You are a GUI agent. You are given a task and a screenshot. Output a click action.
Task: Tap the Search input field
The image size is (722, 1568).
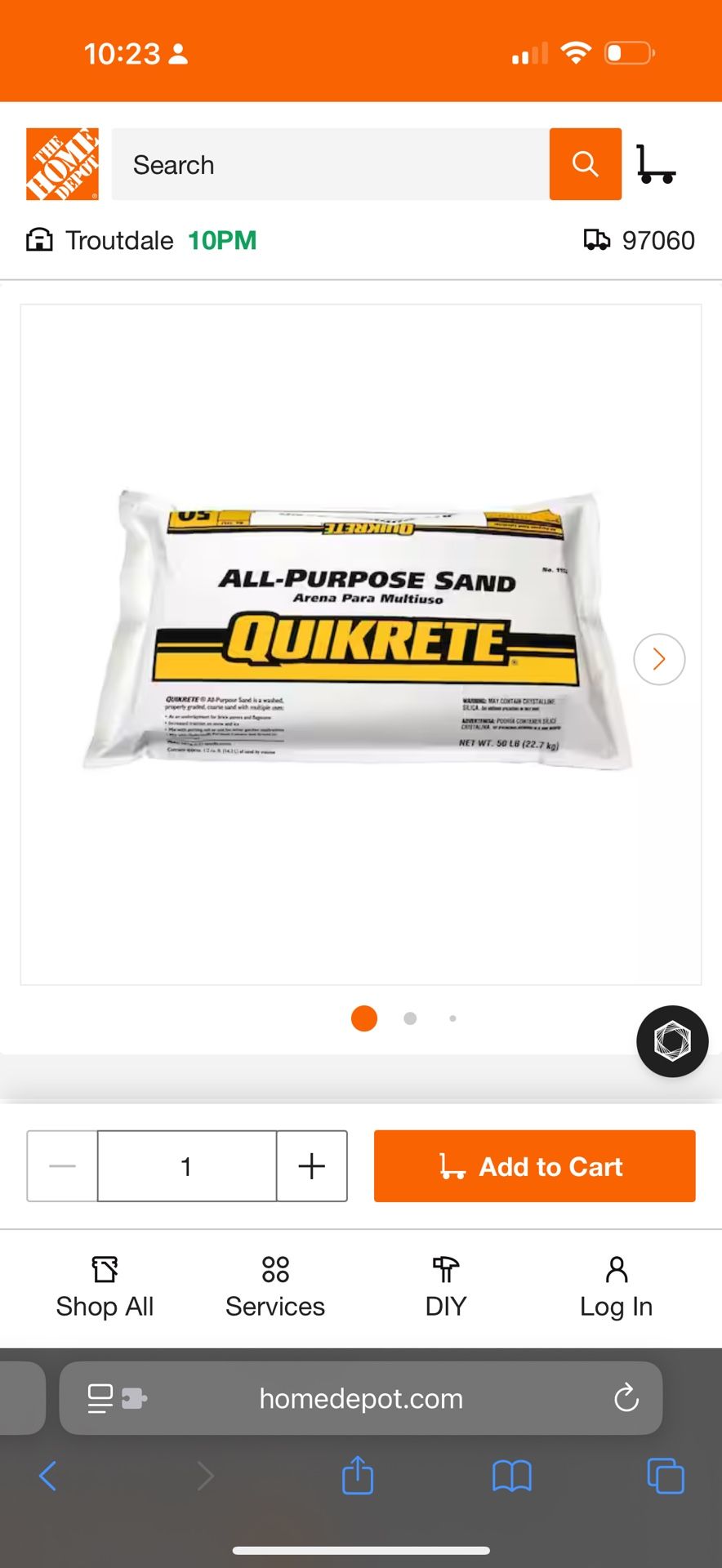pyautogui.click(x=327, y=163)
